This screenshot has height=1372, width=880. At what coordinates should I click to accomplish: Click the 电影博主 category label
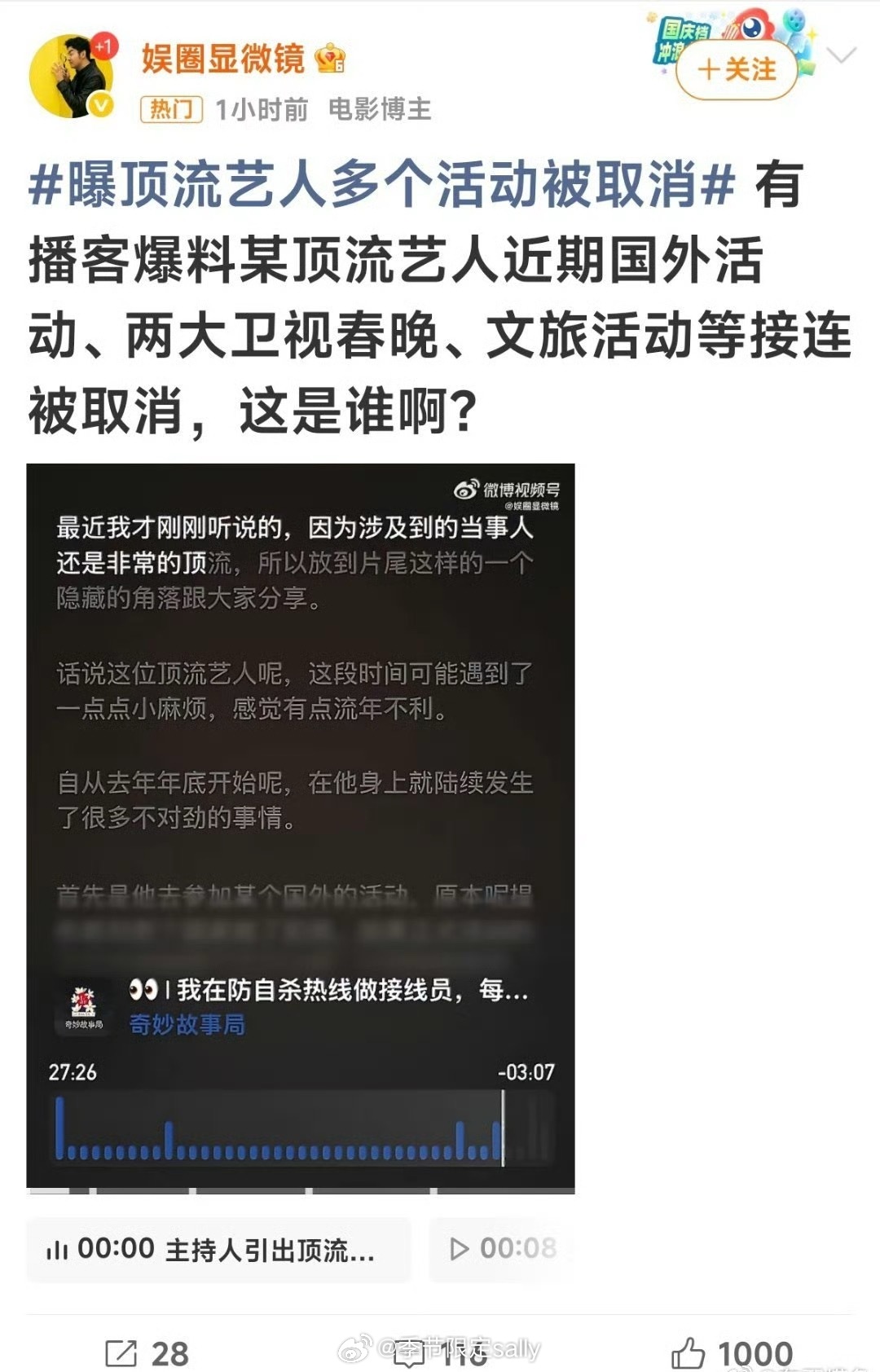click(381, 108)
